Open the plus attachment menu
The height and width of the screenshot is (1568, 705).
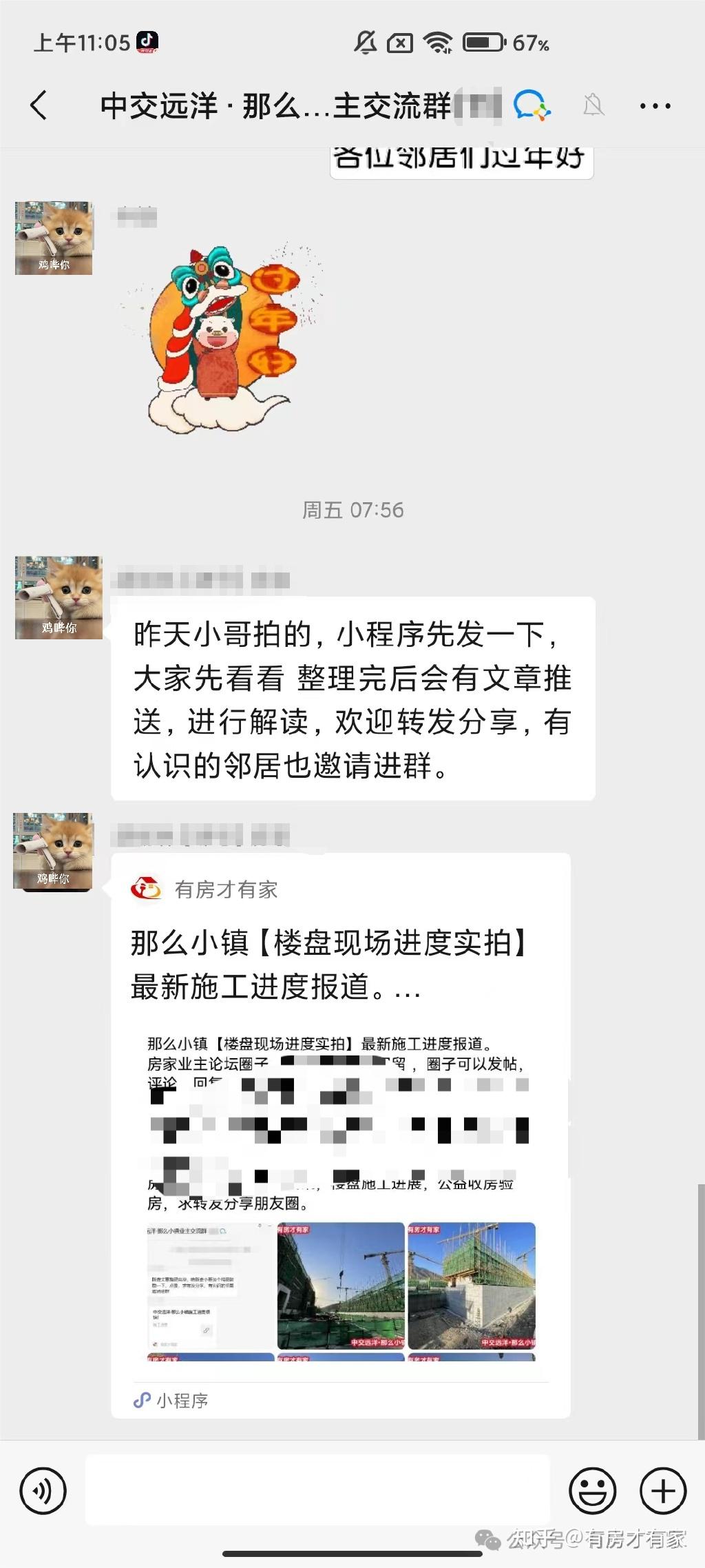click(x=663, y=1491)
